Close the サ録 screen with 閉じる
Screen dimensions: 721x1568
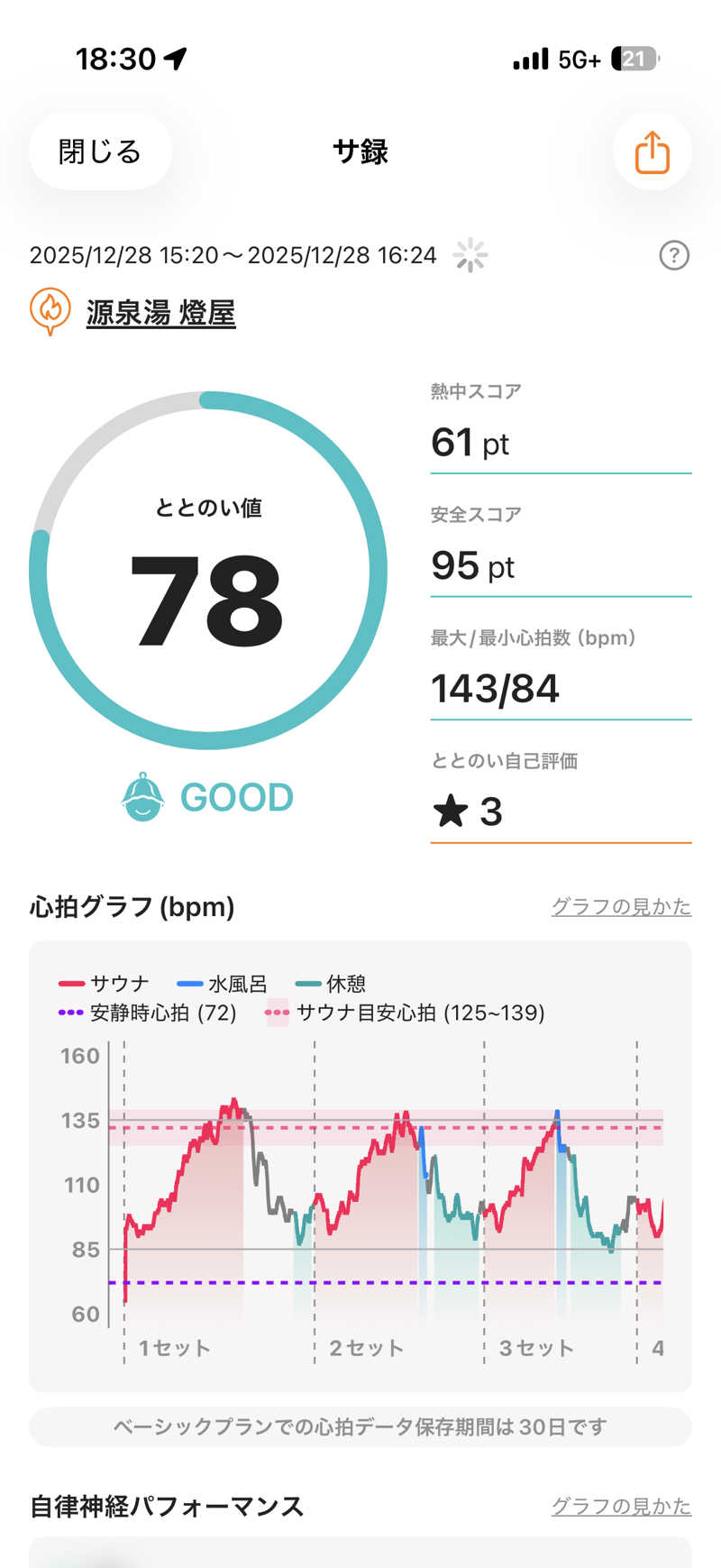click(99, 151)
